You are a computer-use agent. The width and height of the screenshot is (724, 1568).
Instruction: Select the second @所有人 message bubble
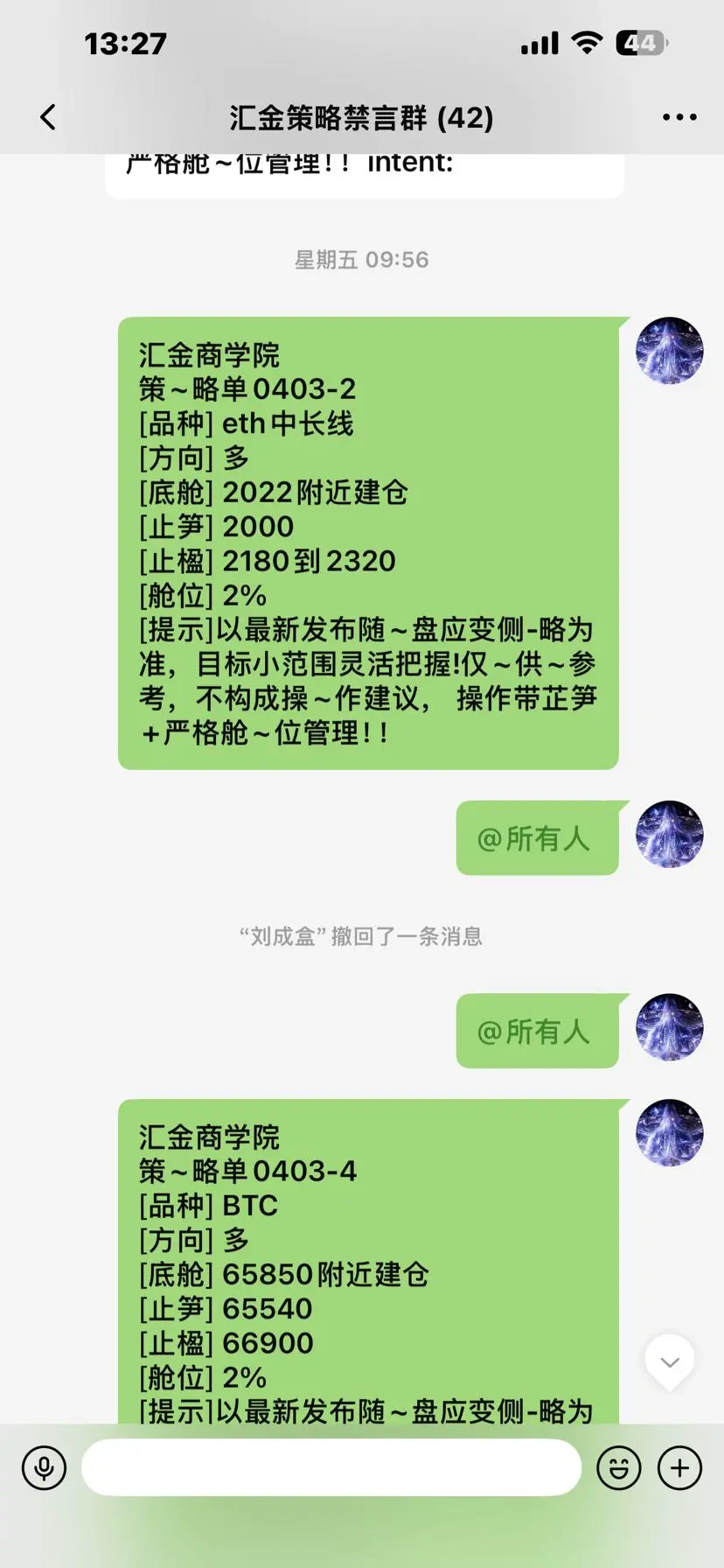coord(536,1031)
